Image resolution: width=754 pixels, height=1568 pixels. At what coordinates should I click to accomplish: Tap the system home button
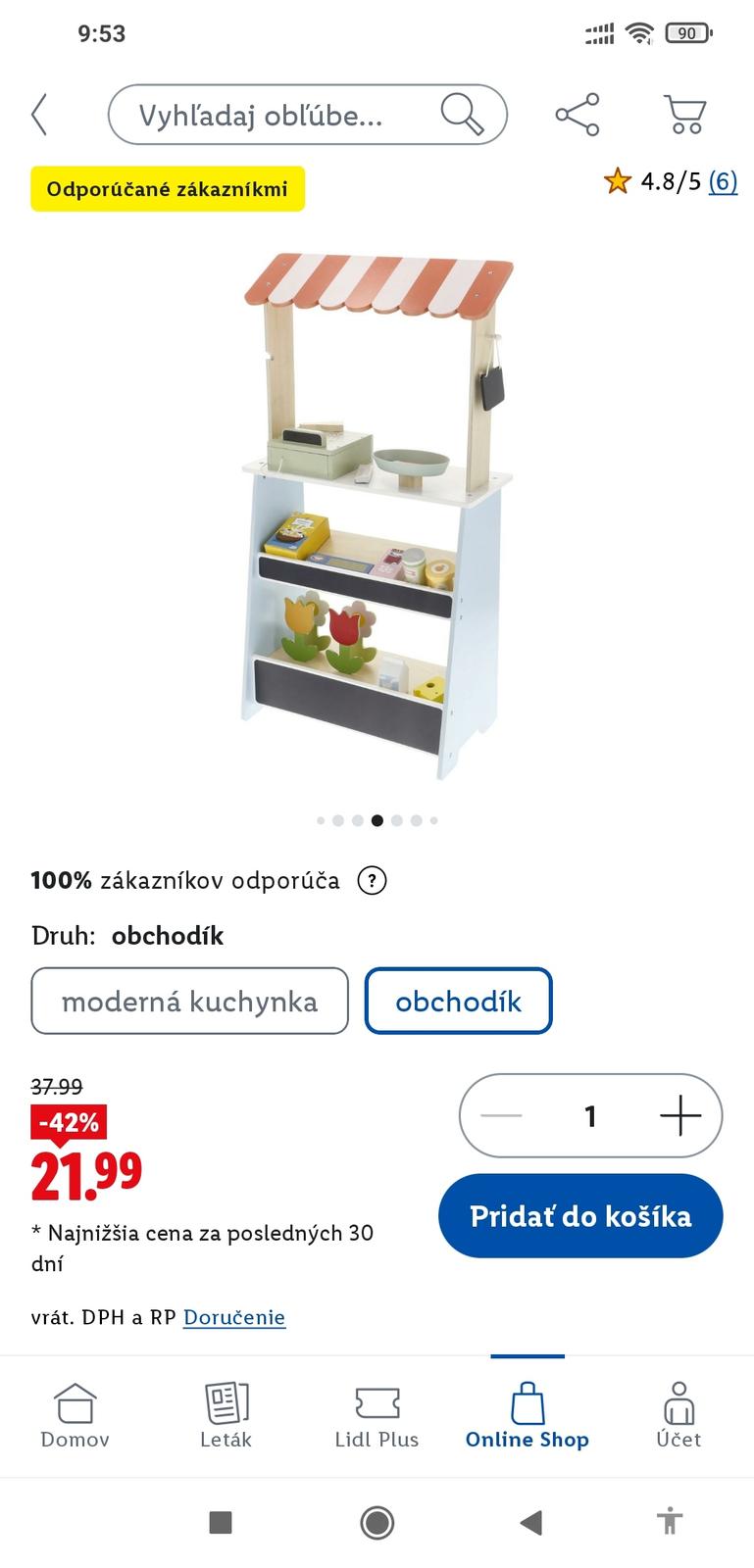[x=377, y=1522]
